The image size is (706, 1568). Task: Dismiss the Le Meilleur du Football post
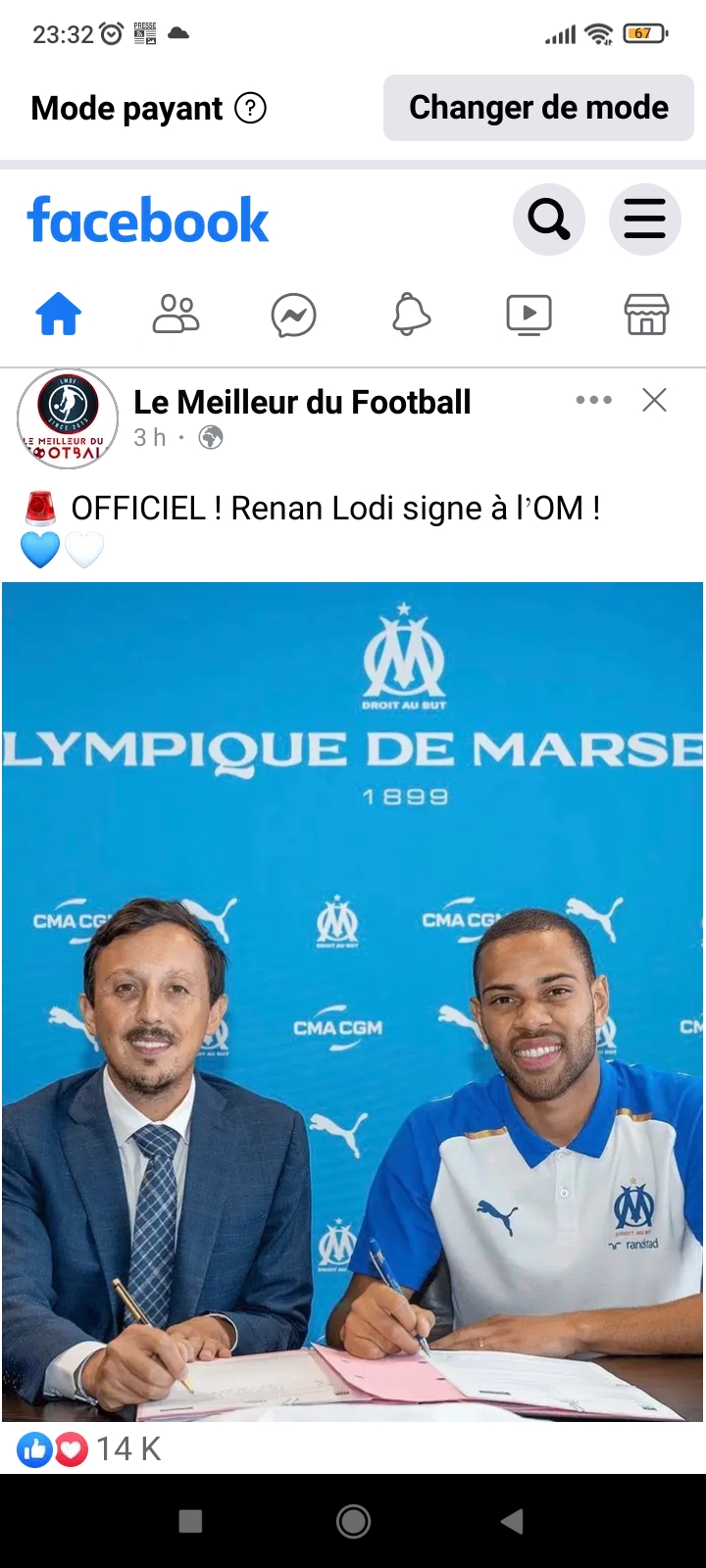coord(654,400)
